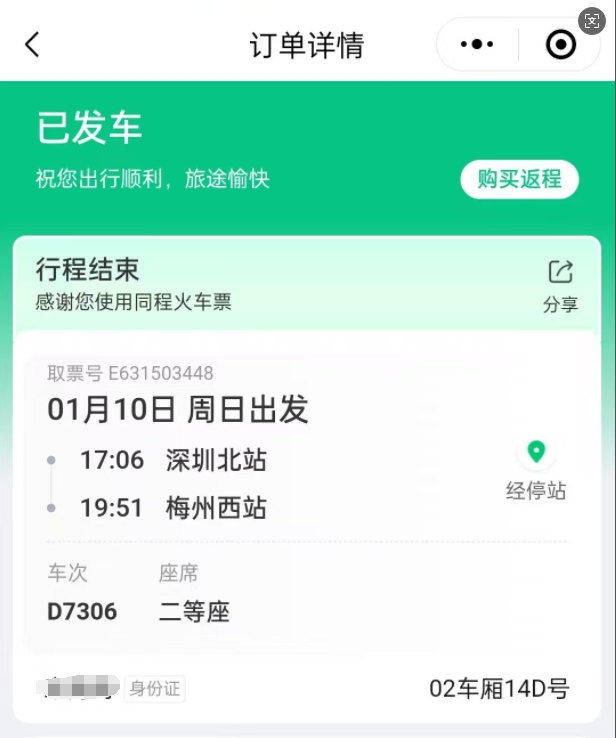Viewport: 616px width, 738px height.
Task: Close the mini program
Action: point(560,45)
